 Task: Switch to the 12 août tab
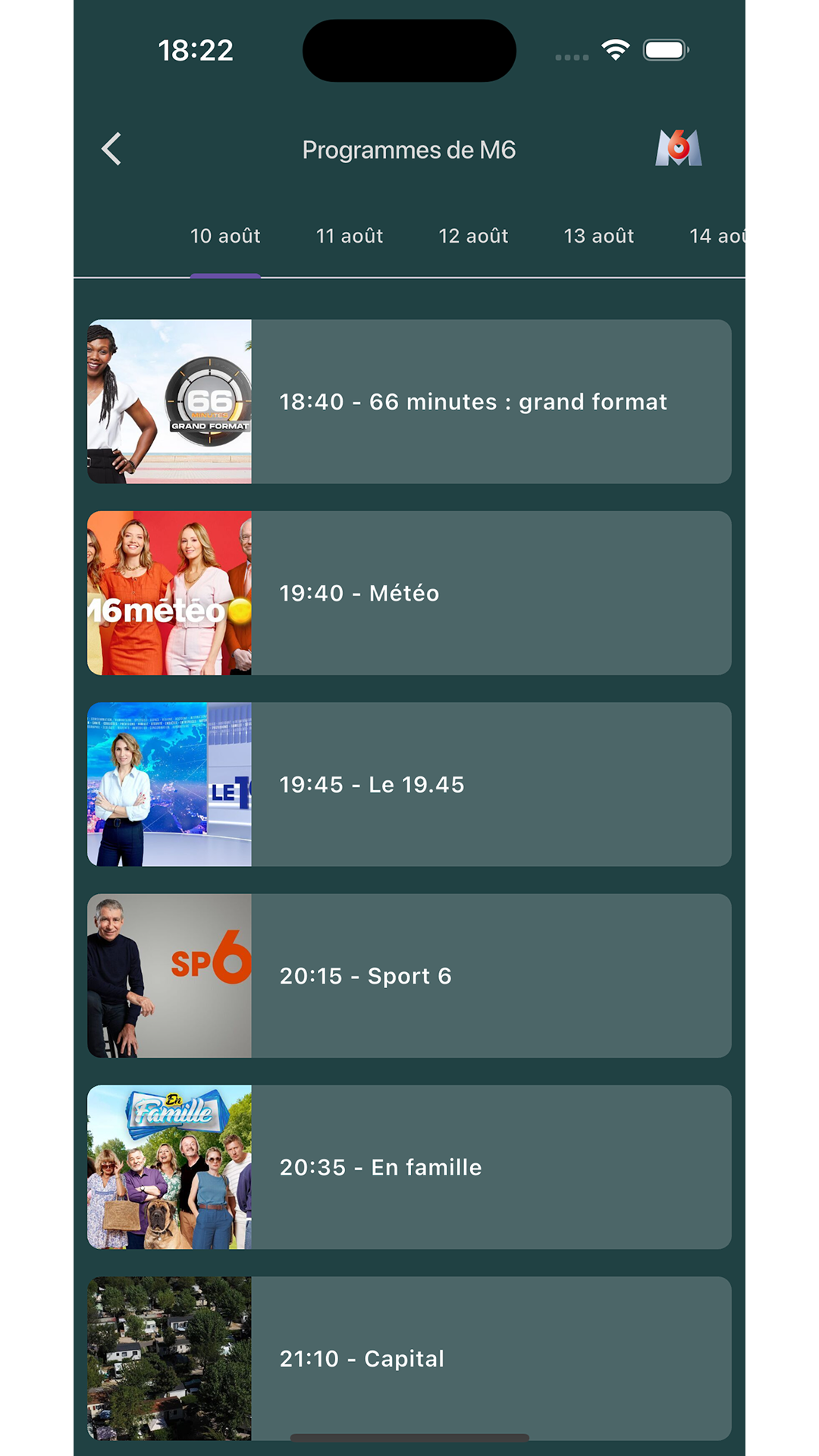click(x=474, y=237)
